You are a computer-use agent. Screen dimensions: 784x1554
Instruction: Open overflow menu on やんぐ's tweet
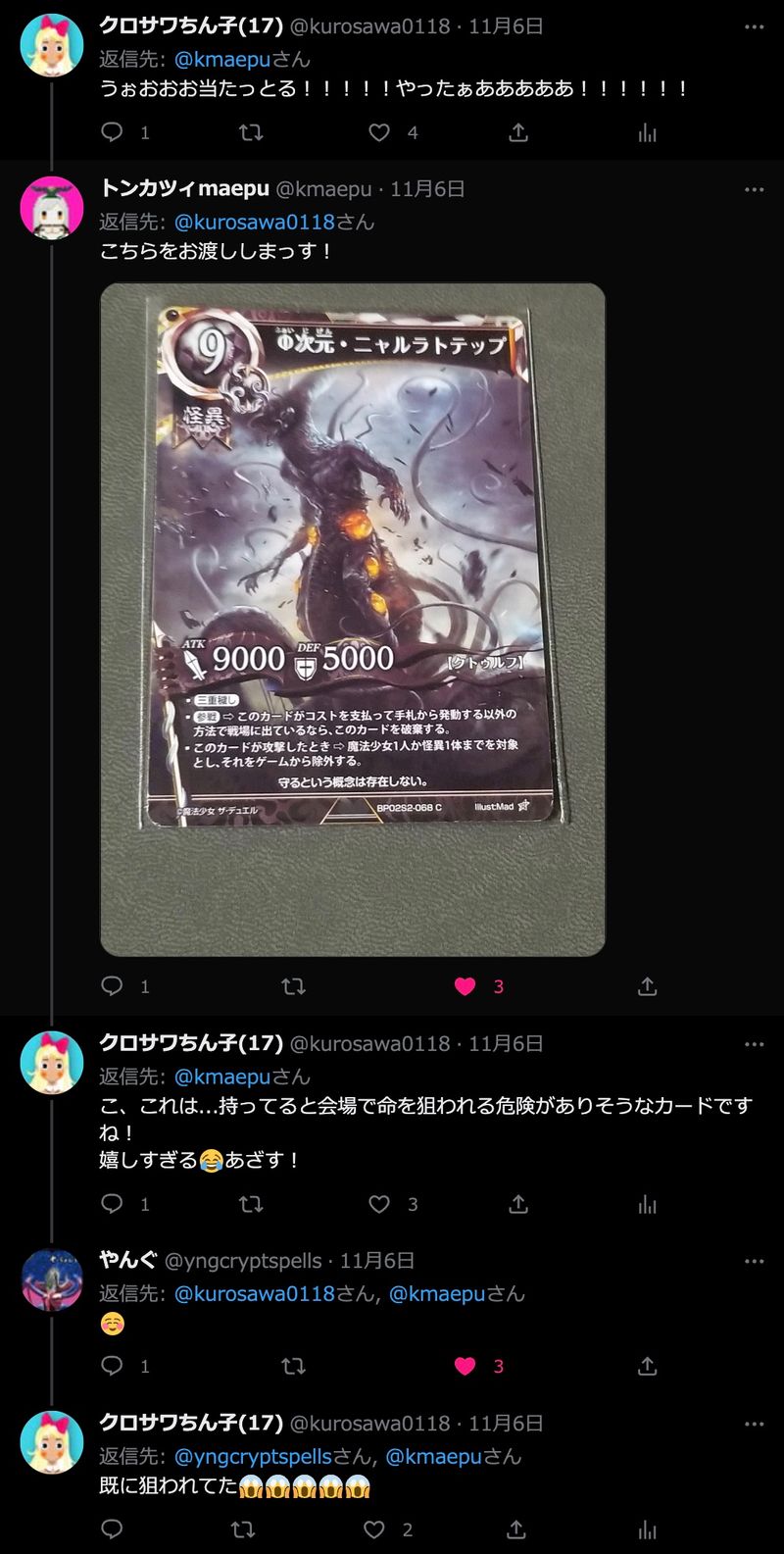point(754,1261)
